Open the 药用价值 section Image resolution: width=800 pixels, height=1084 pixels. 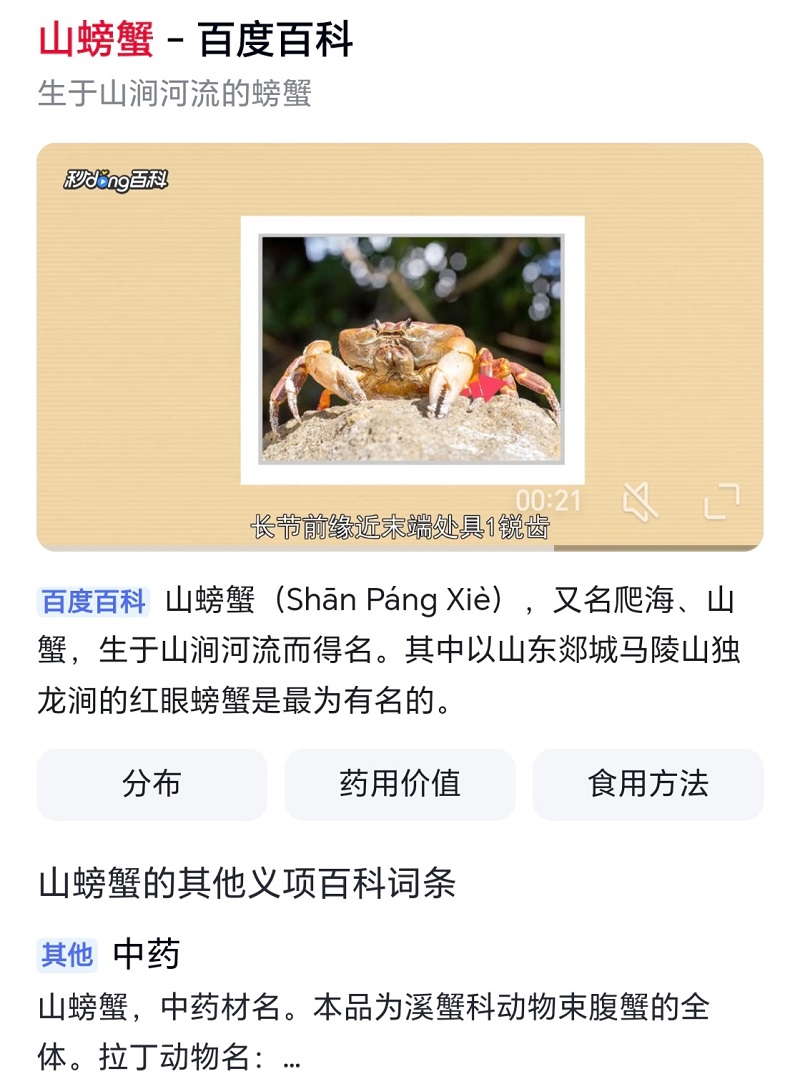pyautogui.click(x=399, y=784)
